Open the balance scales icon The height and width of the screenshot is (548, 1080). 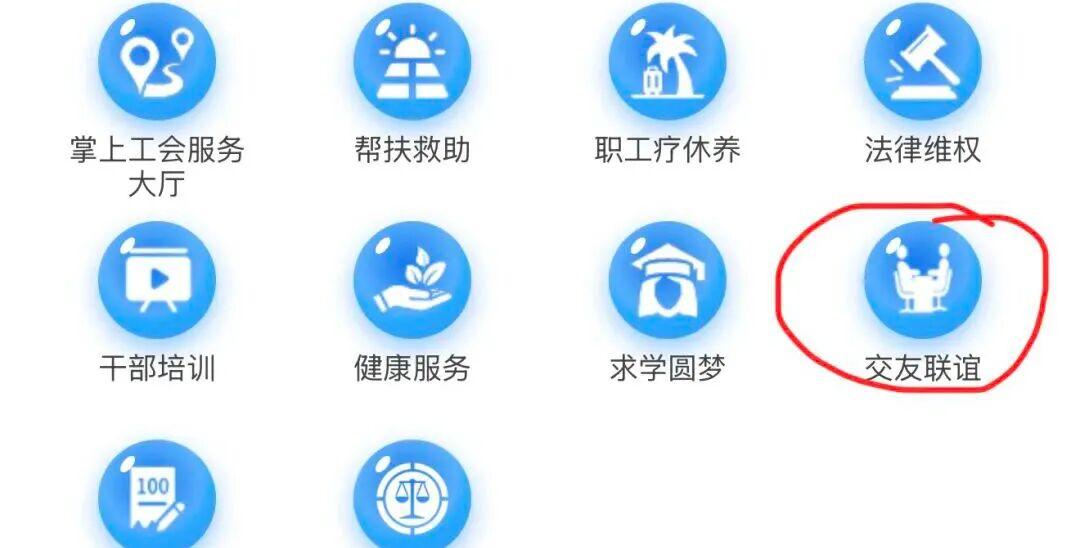click(412, 497)
